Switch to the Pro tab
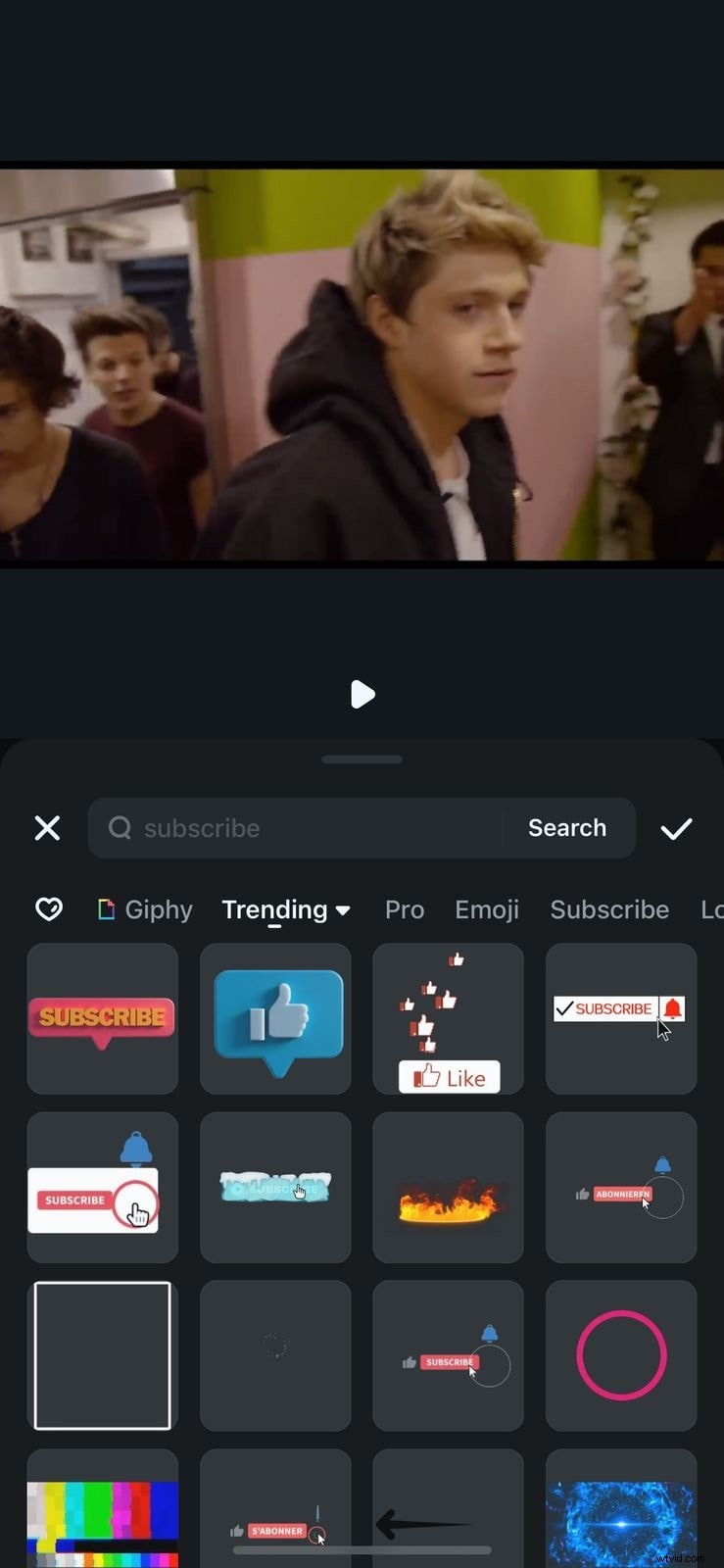The image size is (724, 1568). (x=404, y=909)
